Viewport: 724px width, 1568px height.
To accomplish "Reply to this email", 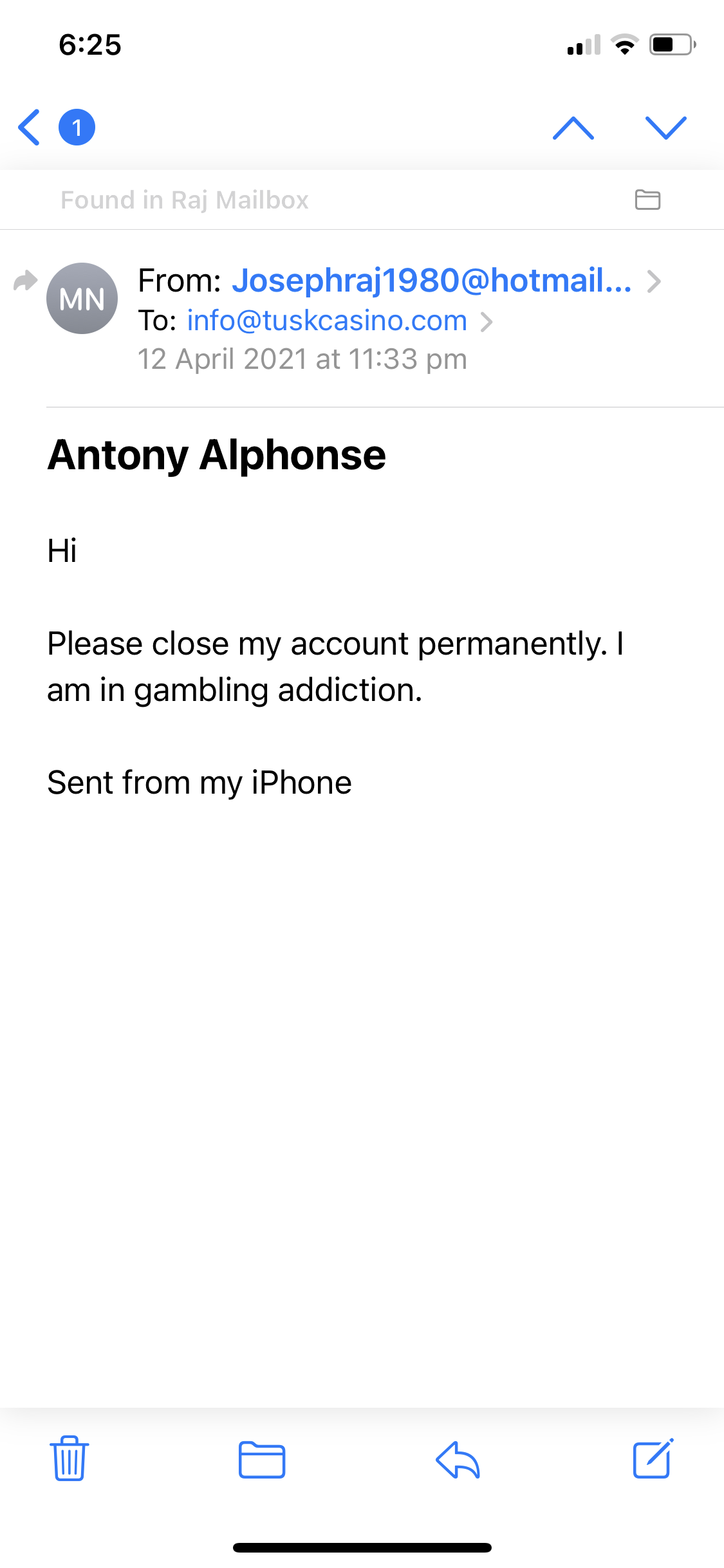I will pyautogui.click(x=458, y=1459).
